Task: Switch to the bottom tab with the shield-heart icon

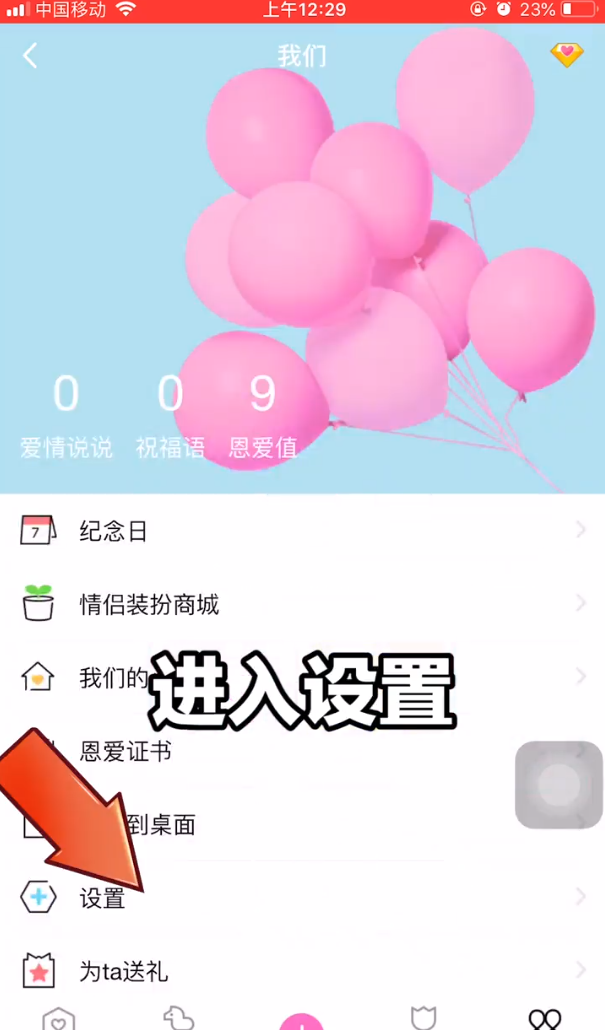Action: point(59,1018)
